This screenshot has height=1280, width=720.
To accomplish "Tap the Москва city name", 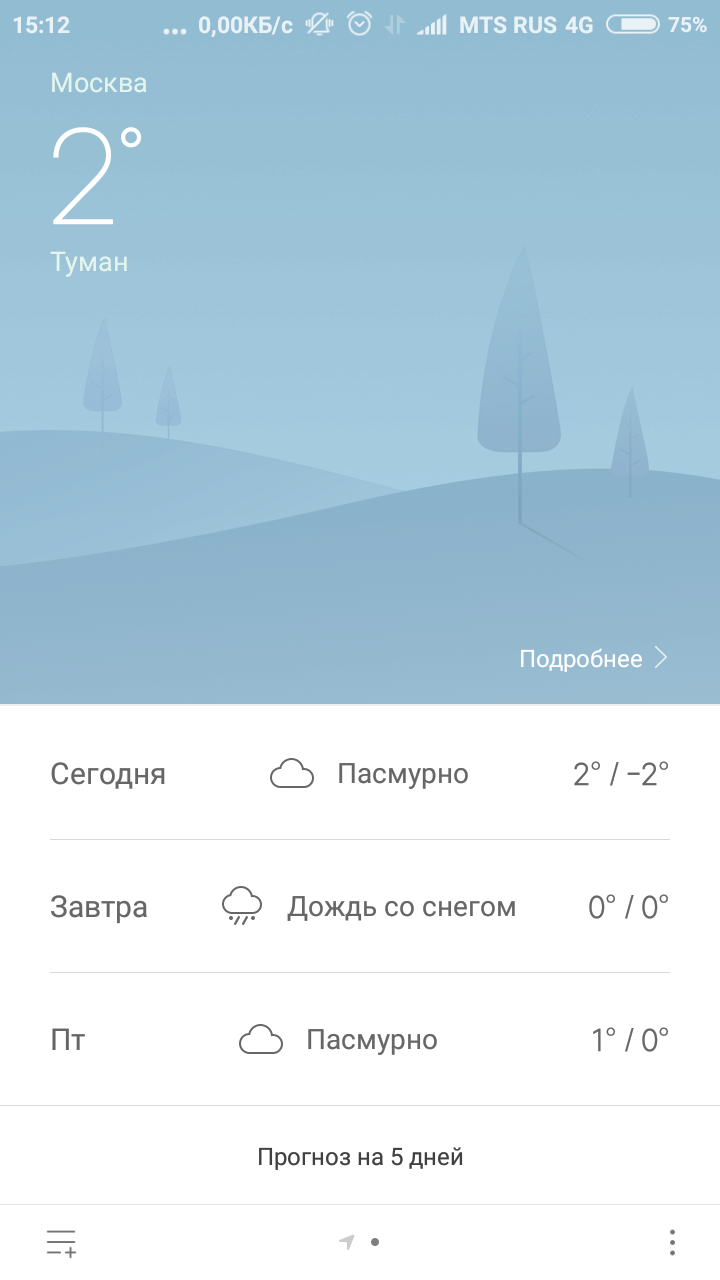I will (x=99, y=83).
